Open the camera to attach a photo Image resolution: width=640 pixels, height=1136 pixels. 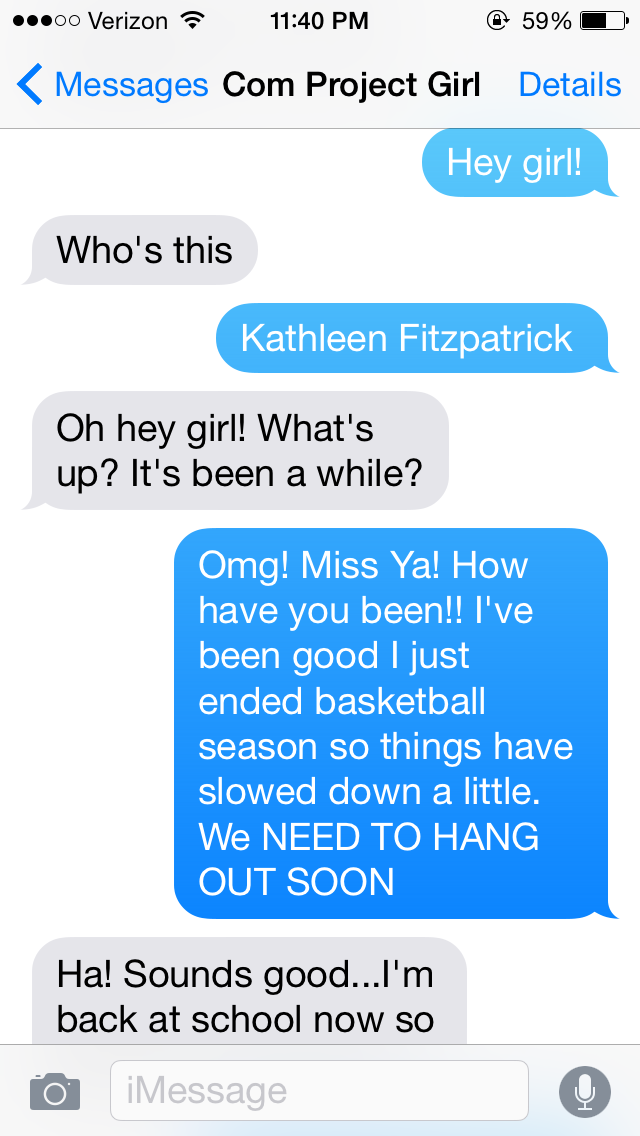click(54, 1089)
